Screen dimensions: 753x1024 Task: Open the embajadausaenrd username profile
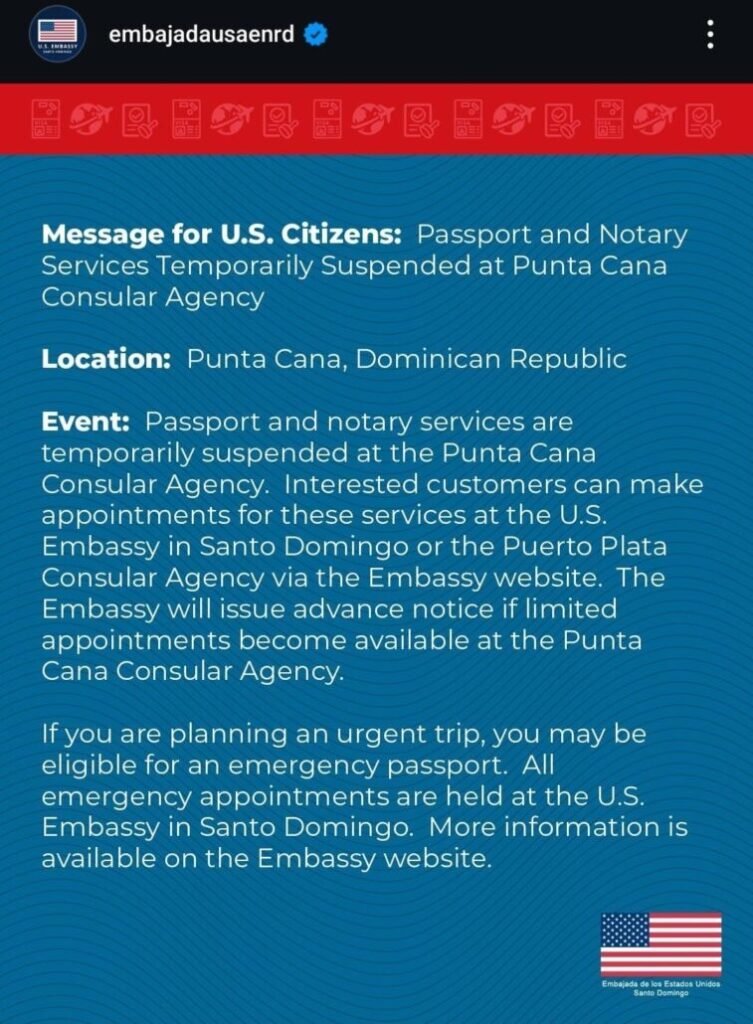(200, 34)
